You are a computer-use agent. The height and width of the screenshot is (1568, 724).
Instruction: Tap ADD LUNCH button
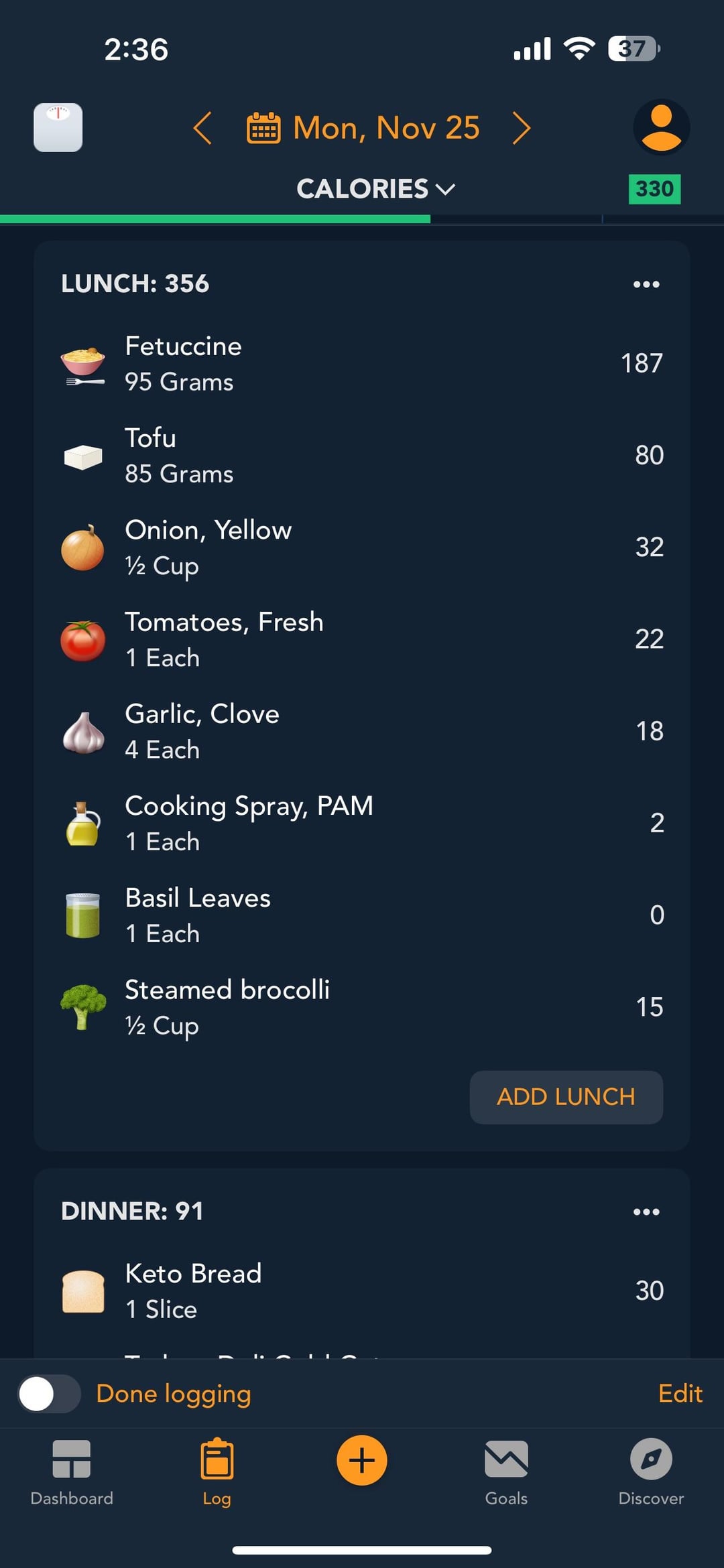[x=566, y=1097]
